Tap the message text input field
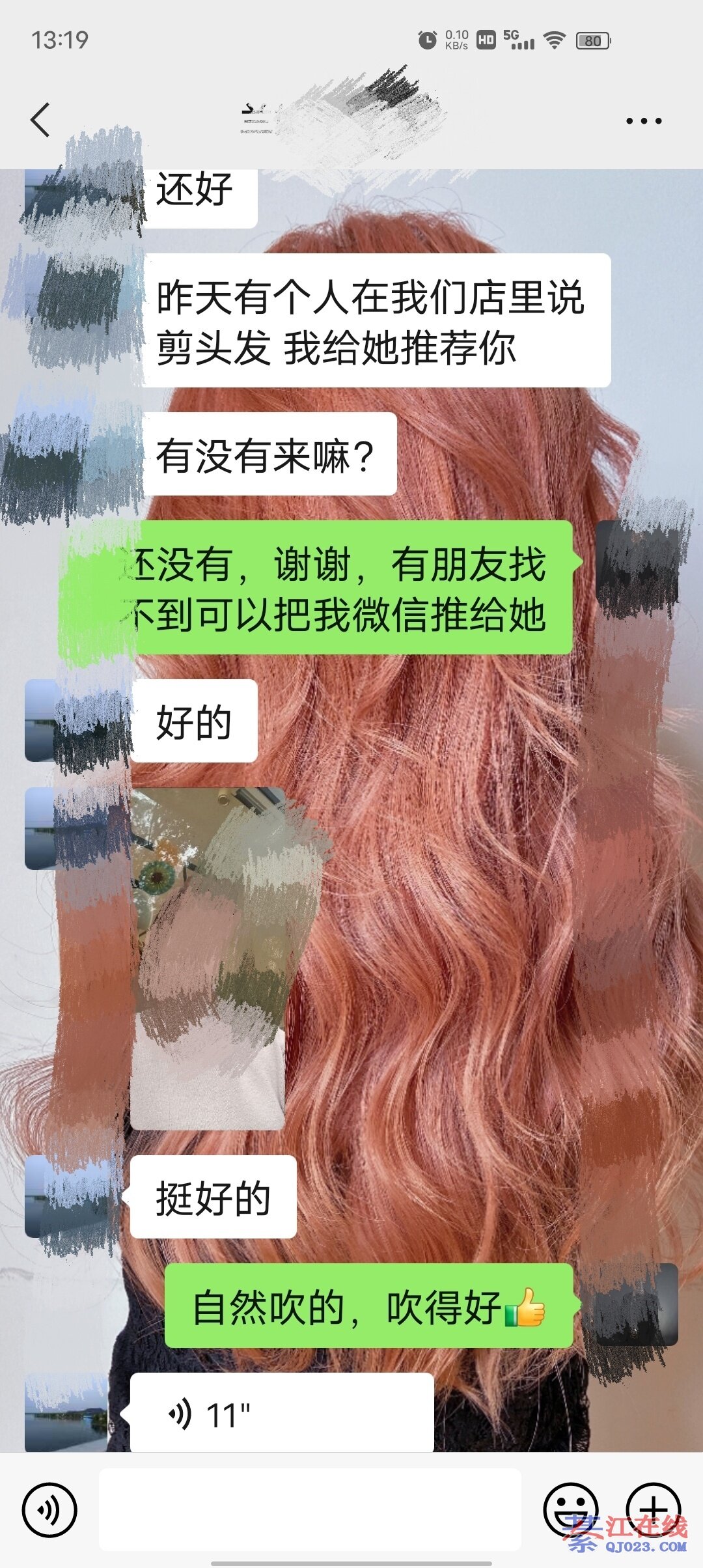Viewport: 703px width, 1568px height. point(310,1509)
